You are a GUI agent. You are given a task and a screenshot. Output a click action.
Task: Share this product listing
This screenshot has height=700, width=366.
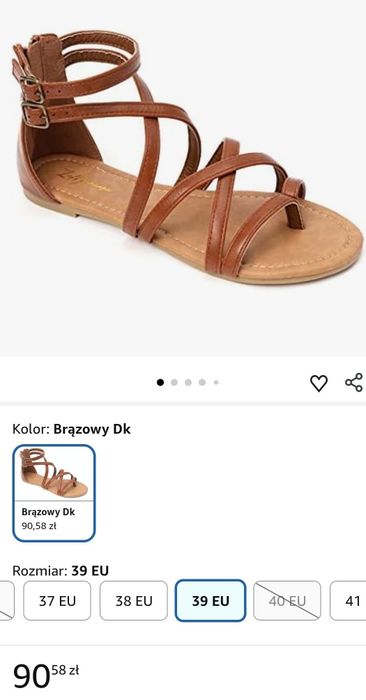[354, 383]
